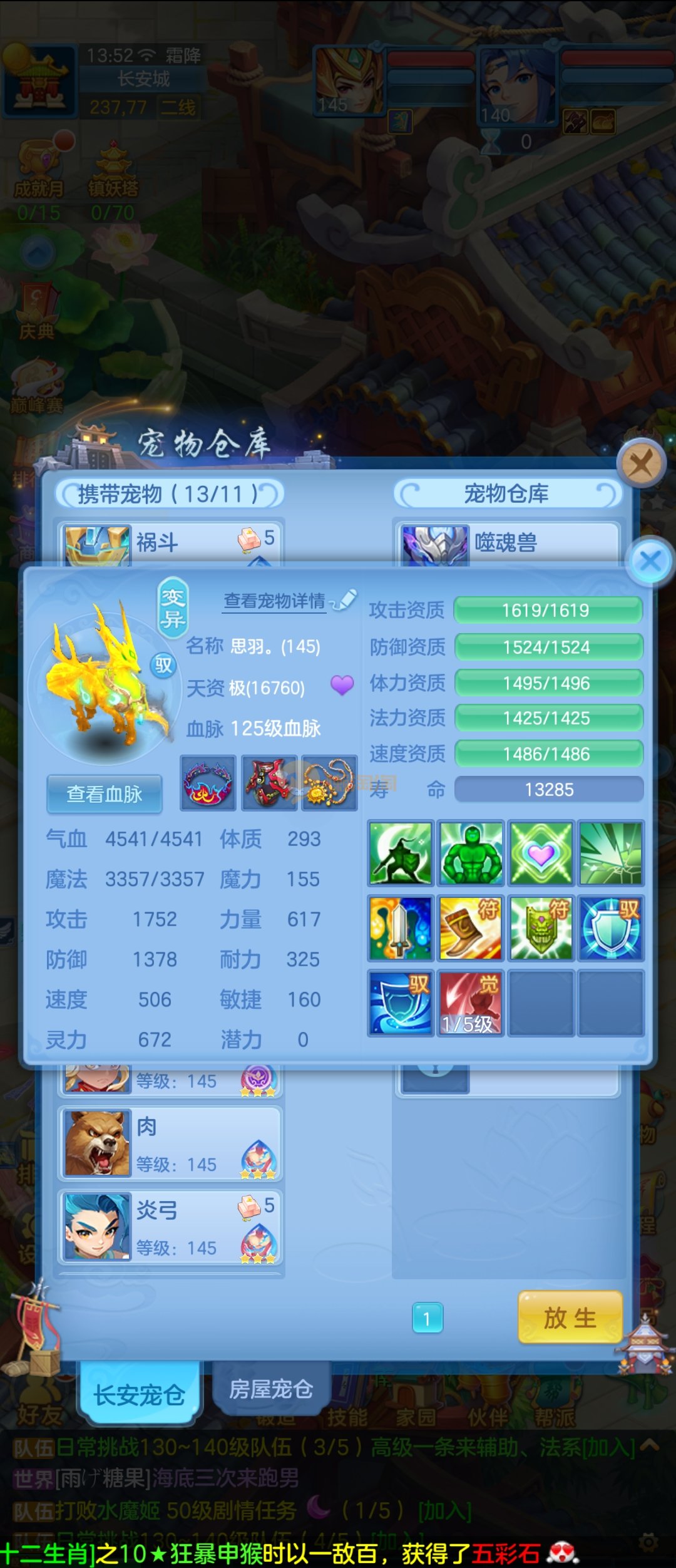Inspect the necklace equipment slot

click(x=329, y=783)
